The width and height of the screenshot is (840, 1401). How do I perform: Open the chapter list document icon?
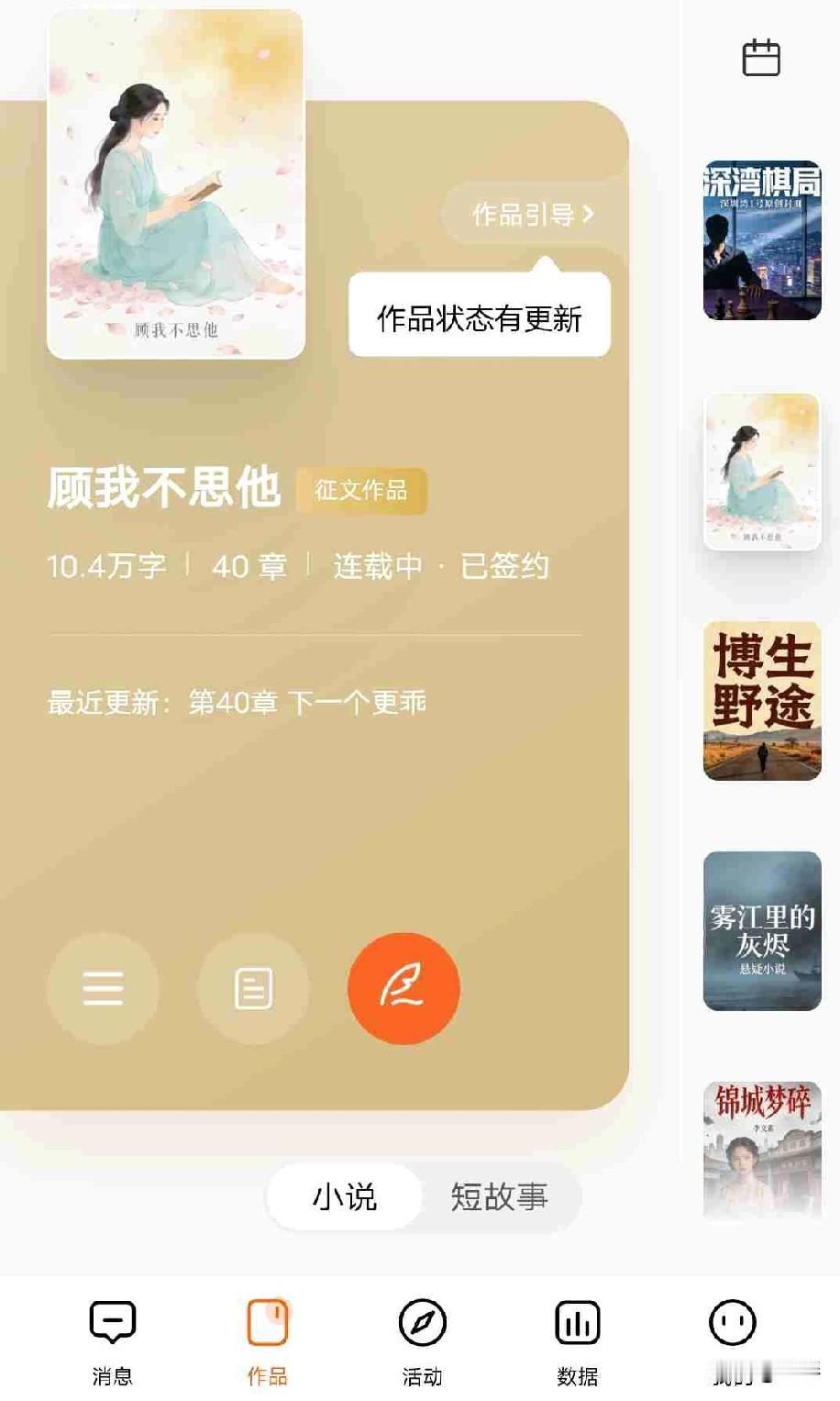tap(253, 988)
